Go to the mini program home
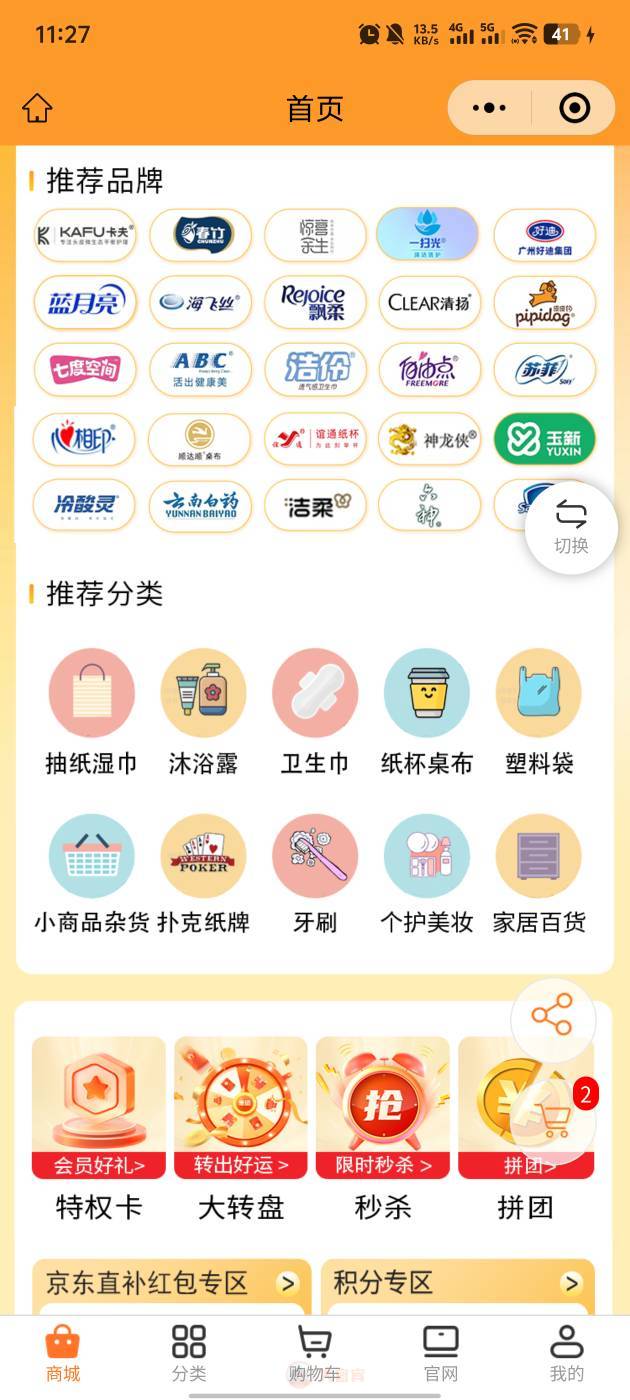The image size is (630, 1400). 37,108
